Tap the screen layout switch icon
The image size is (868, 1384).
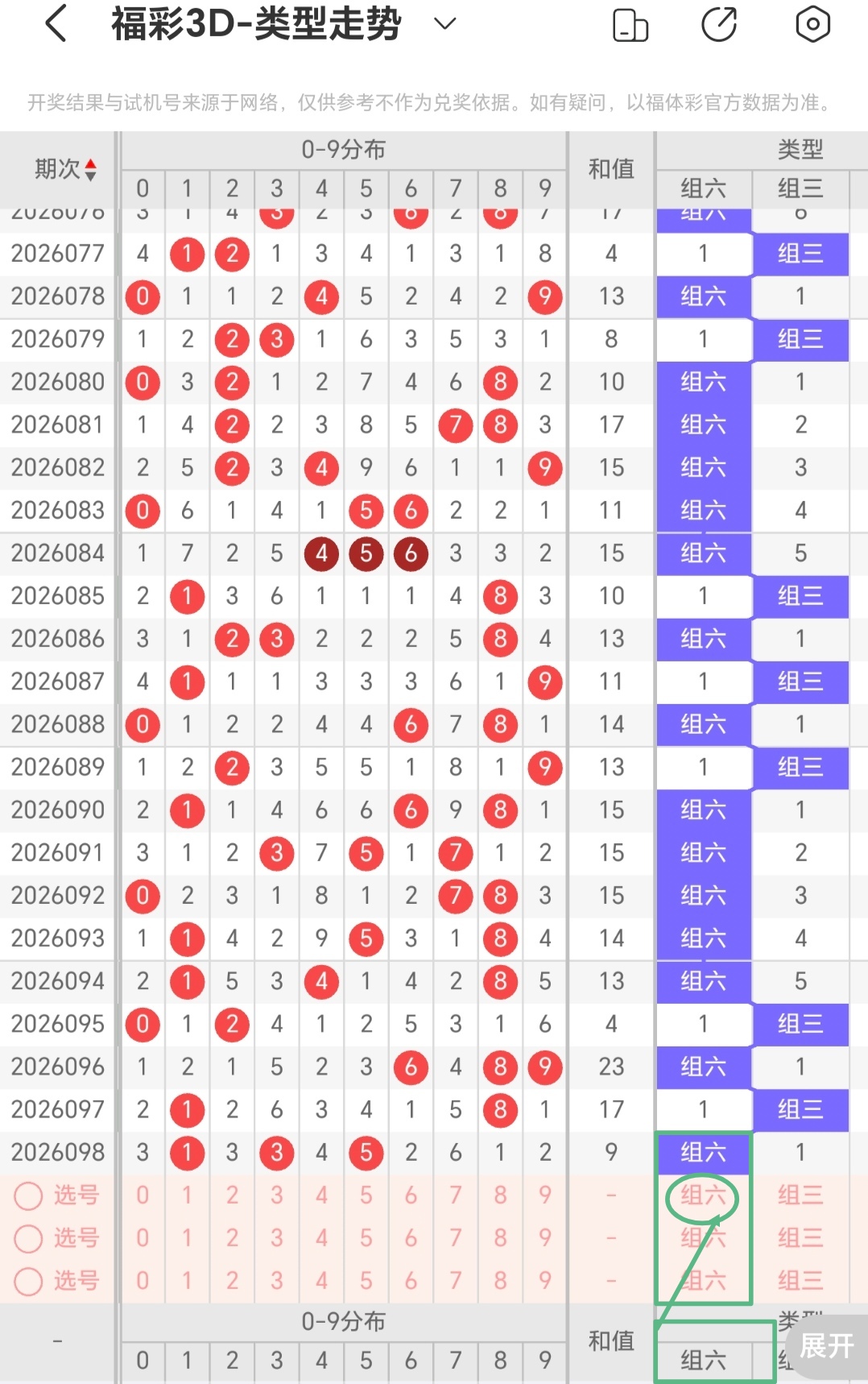630,24
